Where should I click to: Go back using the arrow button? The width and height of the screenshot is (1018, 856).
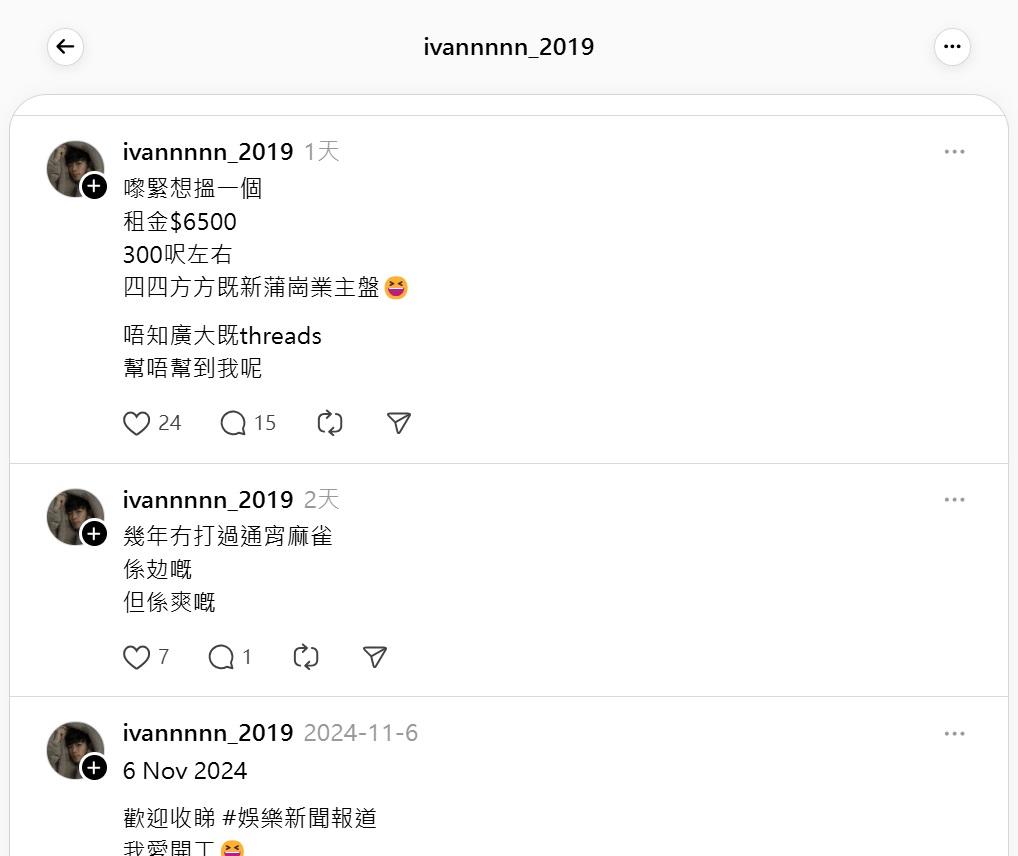(66, 46)
